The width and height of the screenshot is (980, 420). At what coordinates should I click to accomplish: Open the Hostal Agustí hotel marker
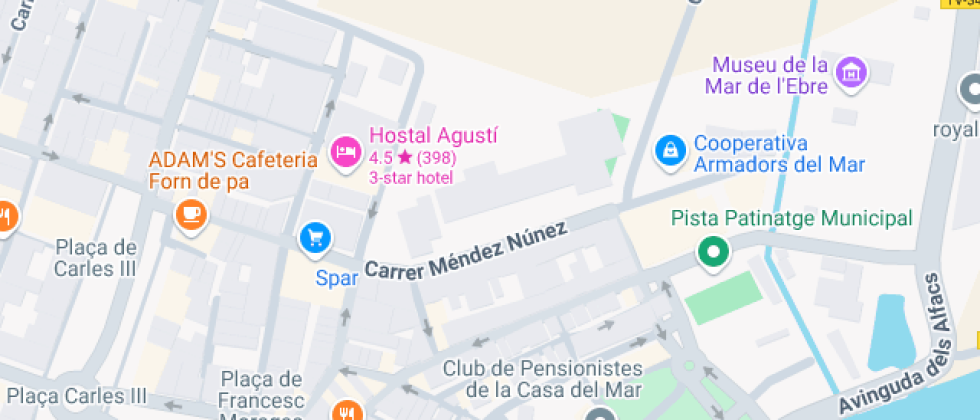coord(345,152)
